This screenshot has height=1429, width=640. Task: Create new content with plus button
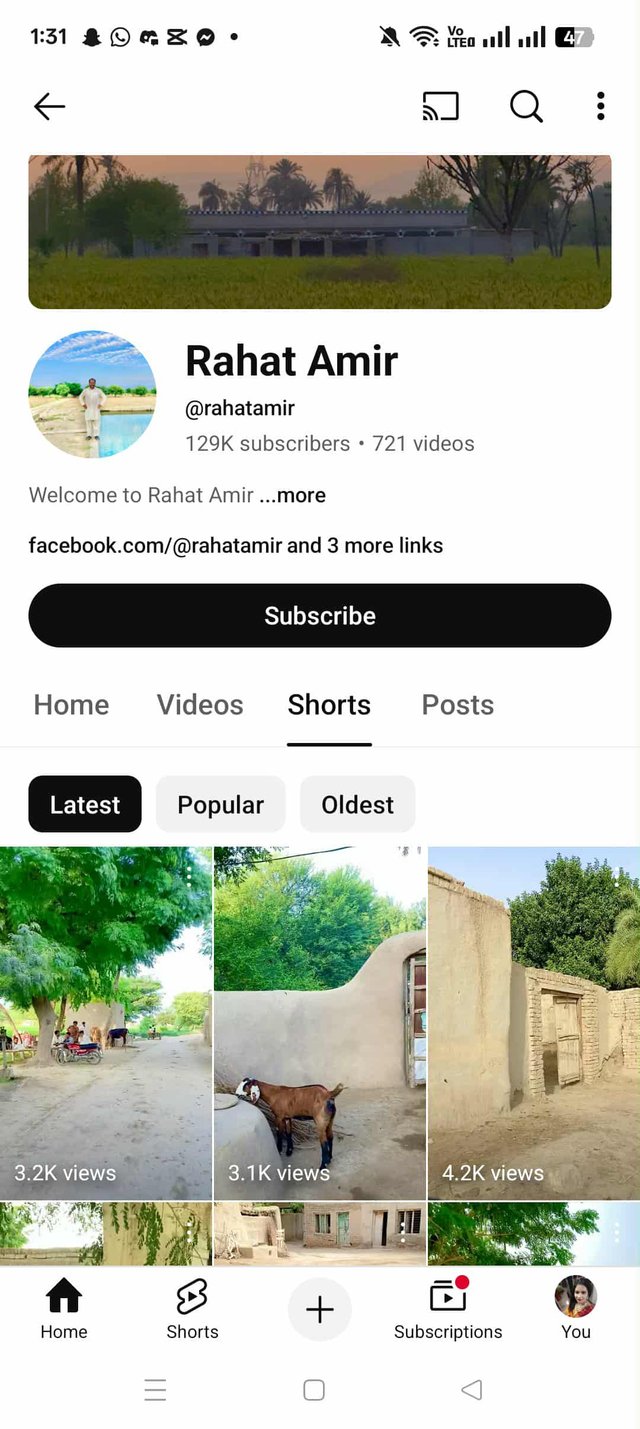(320, 1310)
